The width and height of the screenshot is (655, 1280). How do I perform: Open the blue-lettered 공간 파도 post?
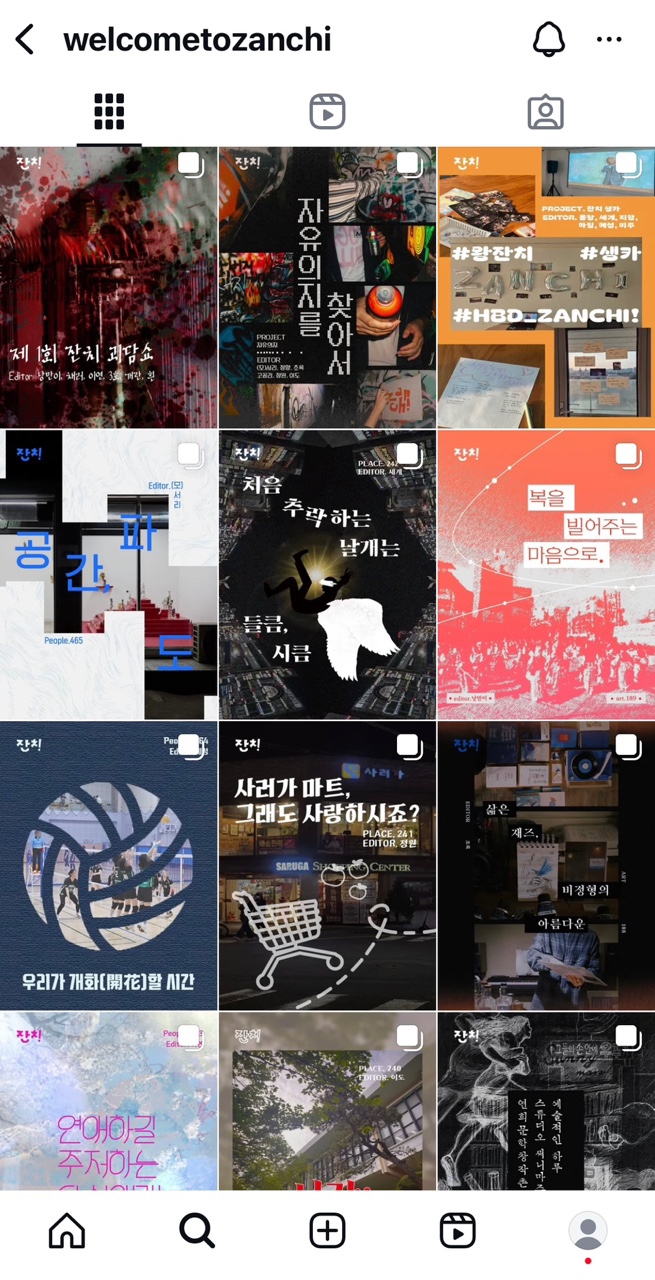pyautogui.click(x=108, y=575)
